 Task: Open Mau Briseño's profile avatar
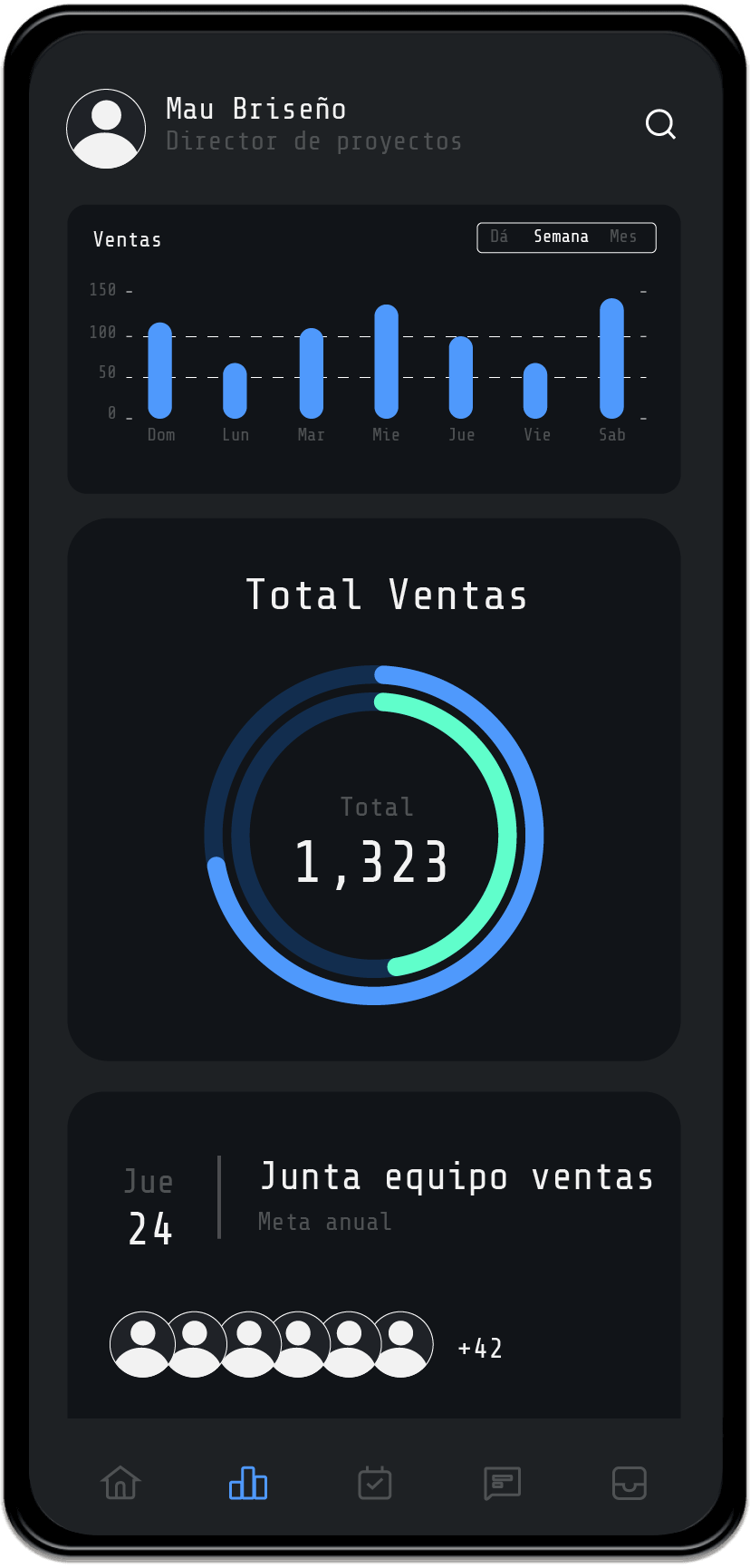click(x=106, y=129)
